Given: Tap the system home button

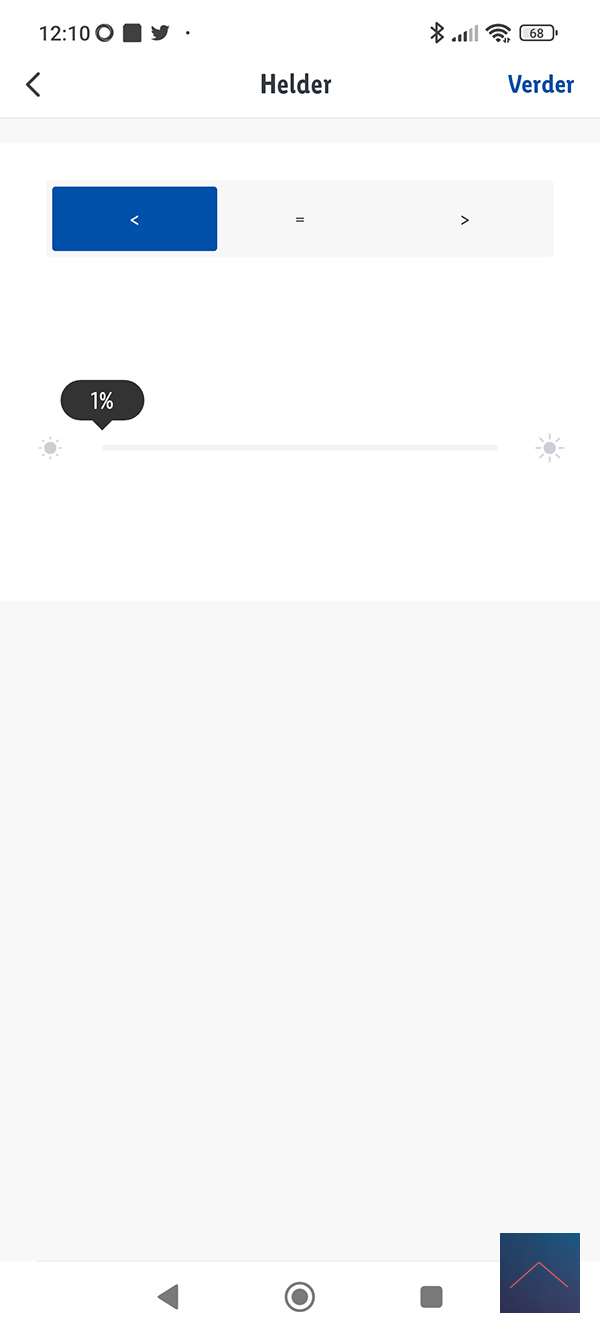Looking at the screenshot, I should coord(299,1297).
